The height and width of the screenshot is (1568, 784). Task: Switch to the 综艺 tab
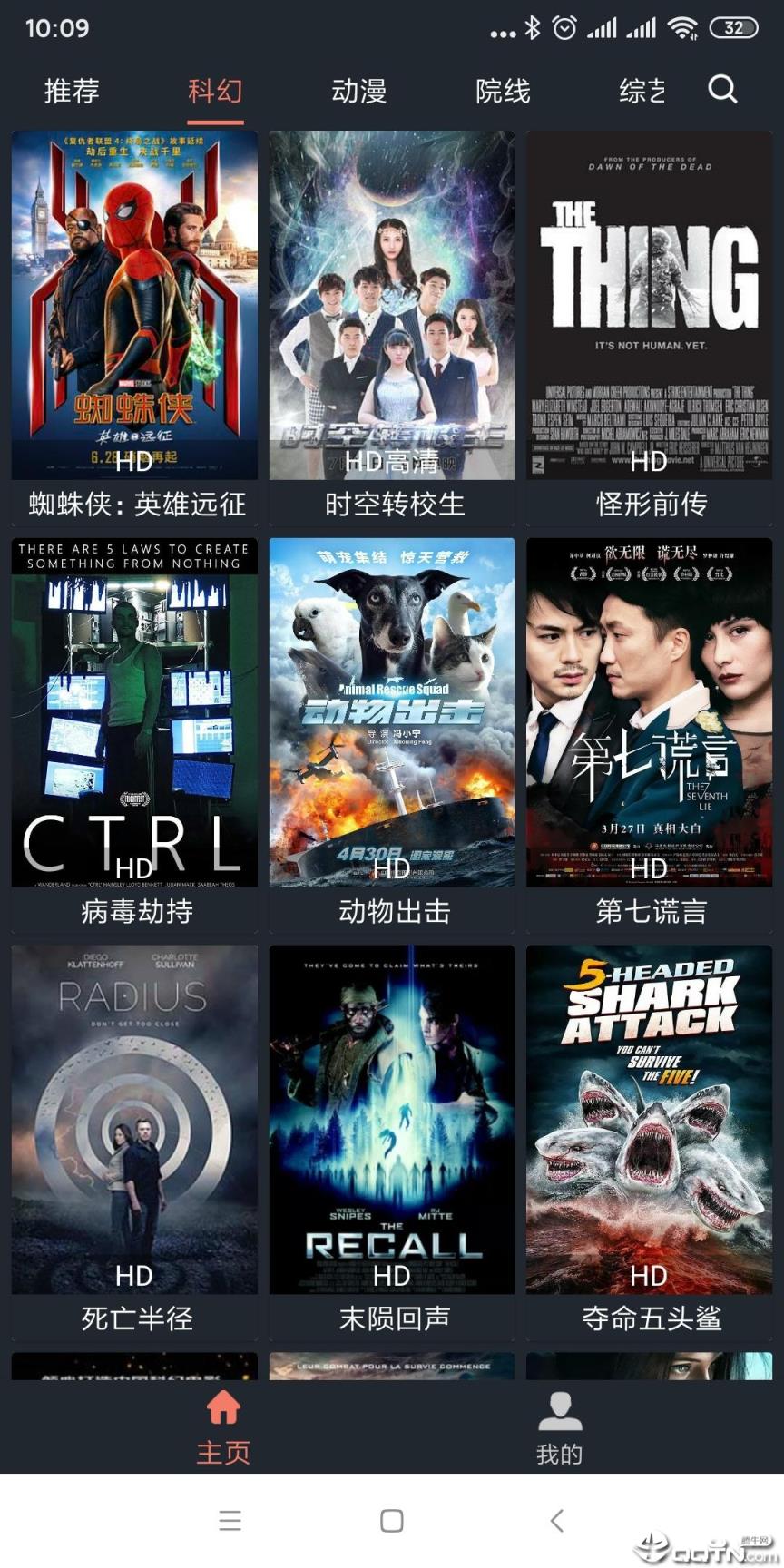click(642, 91)
